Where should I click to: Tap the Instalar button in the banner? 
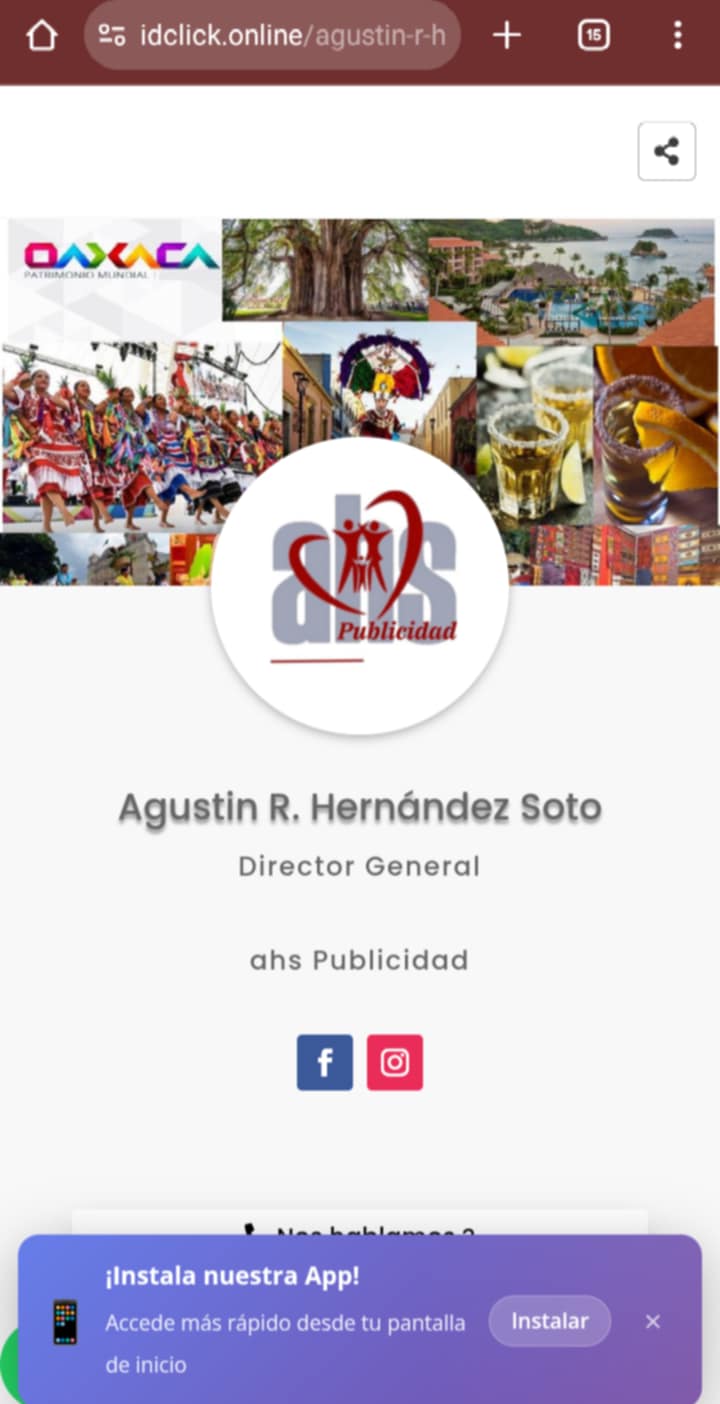point(549,1321)
